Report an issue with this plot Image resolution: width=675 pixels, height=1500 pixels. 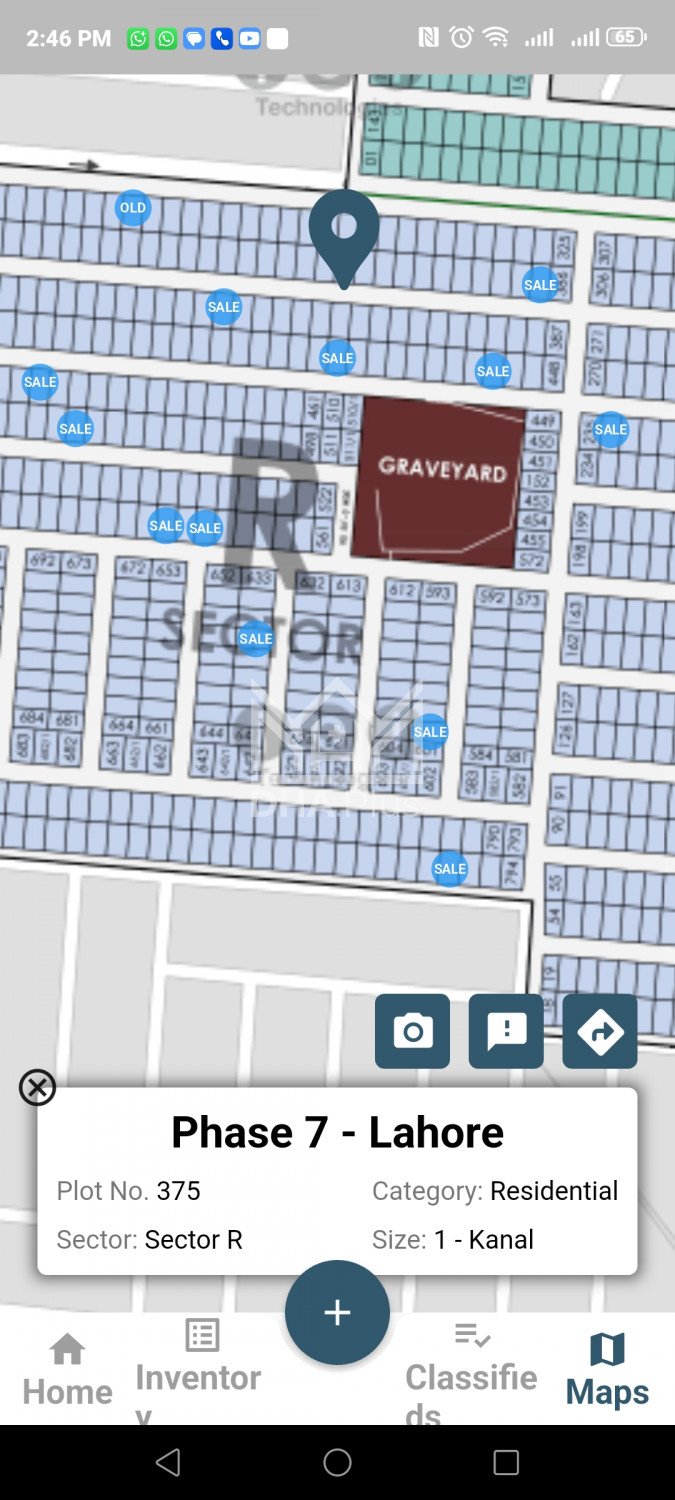point(506,1031)
